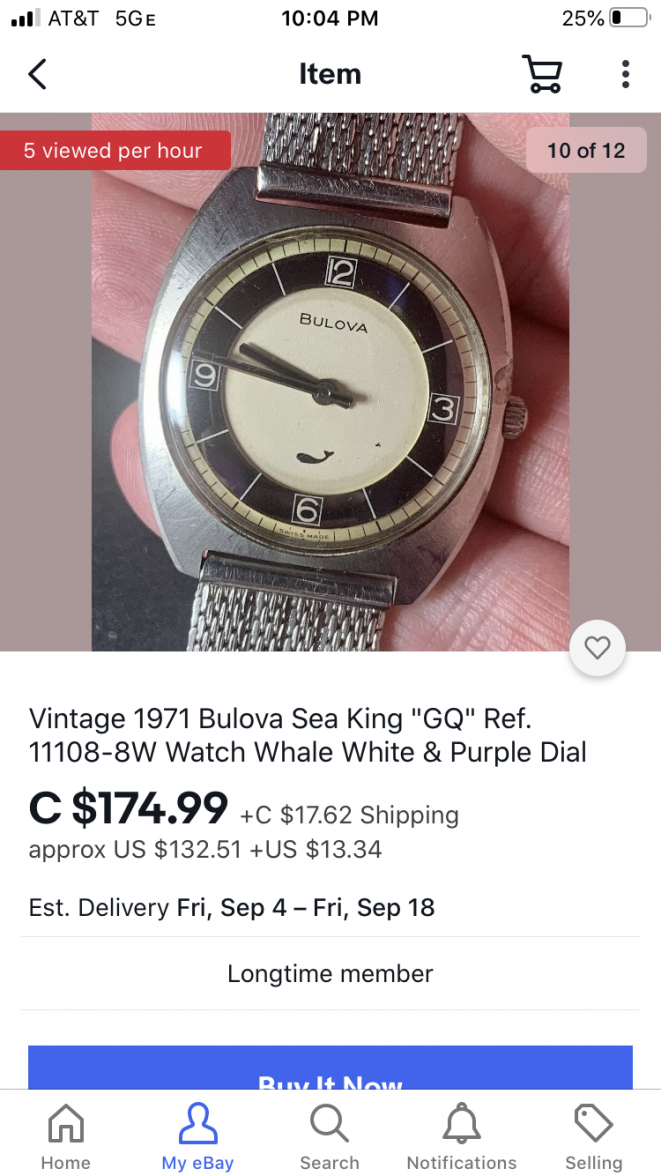Screen dimensions: 661x1176
Task: Open the Bulova watch photo fullscreen
Action: coord(330,381)
